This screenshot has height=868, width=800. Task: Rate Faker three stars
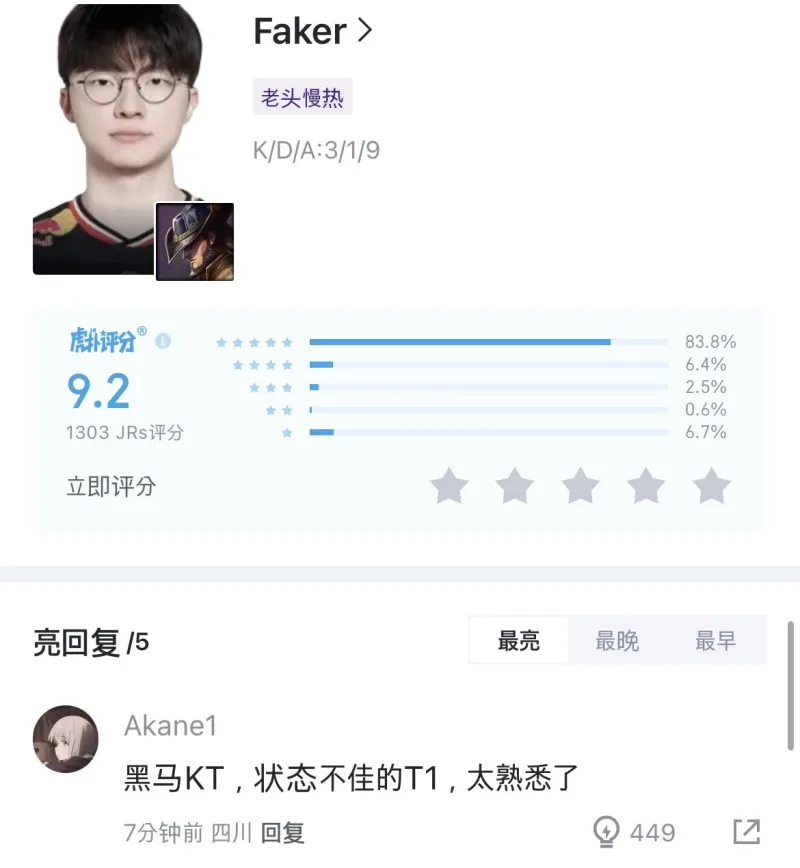coord(580,487)
